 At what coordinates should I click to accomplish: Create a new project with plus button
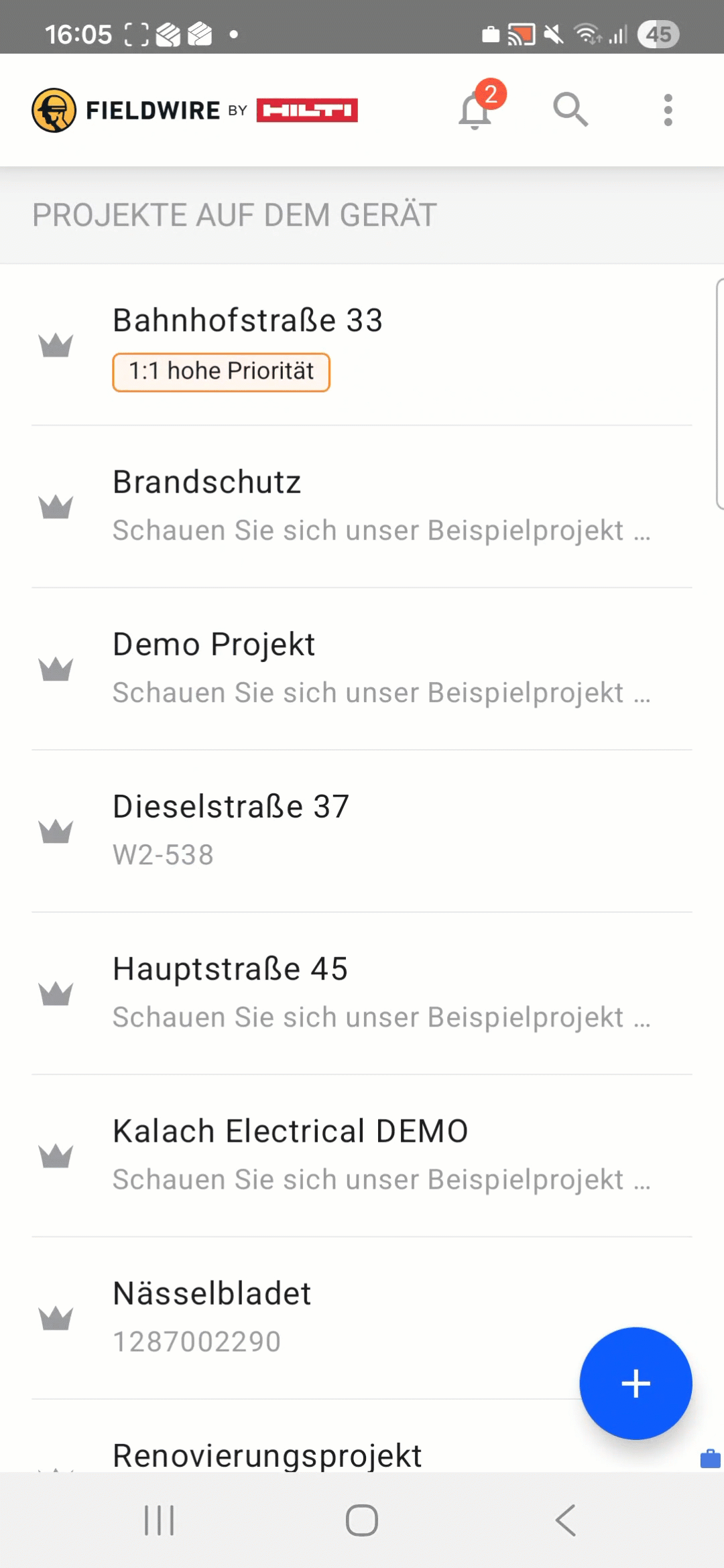(x=636, y=1383)
